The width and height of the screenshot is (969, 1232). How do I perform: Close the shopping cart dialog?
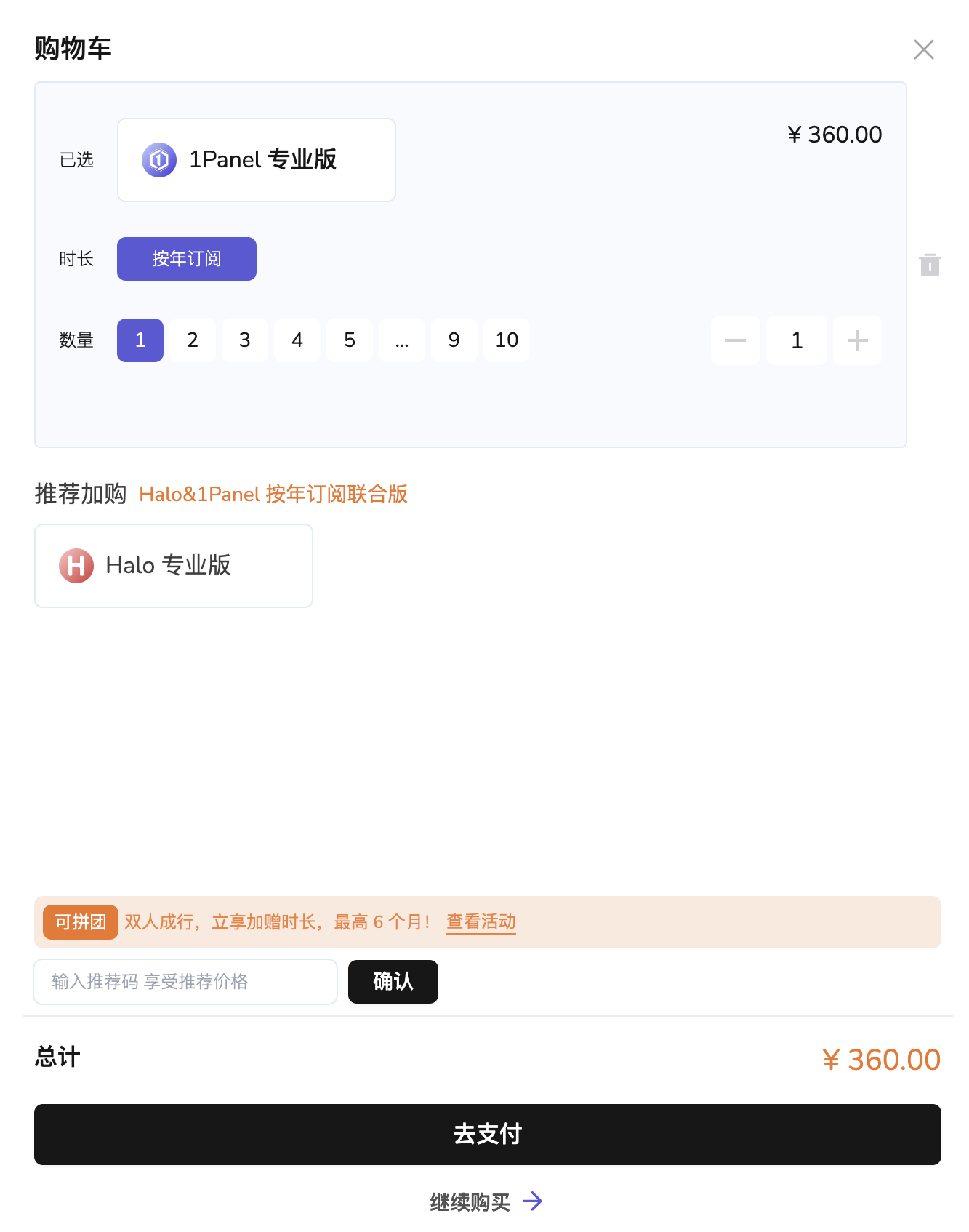[923, 49]
